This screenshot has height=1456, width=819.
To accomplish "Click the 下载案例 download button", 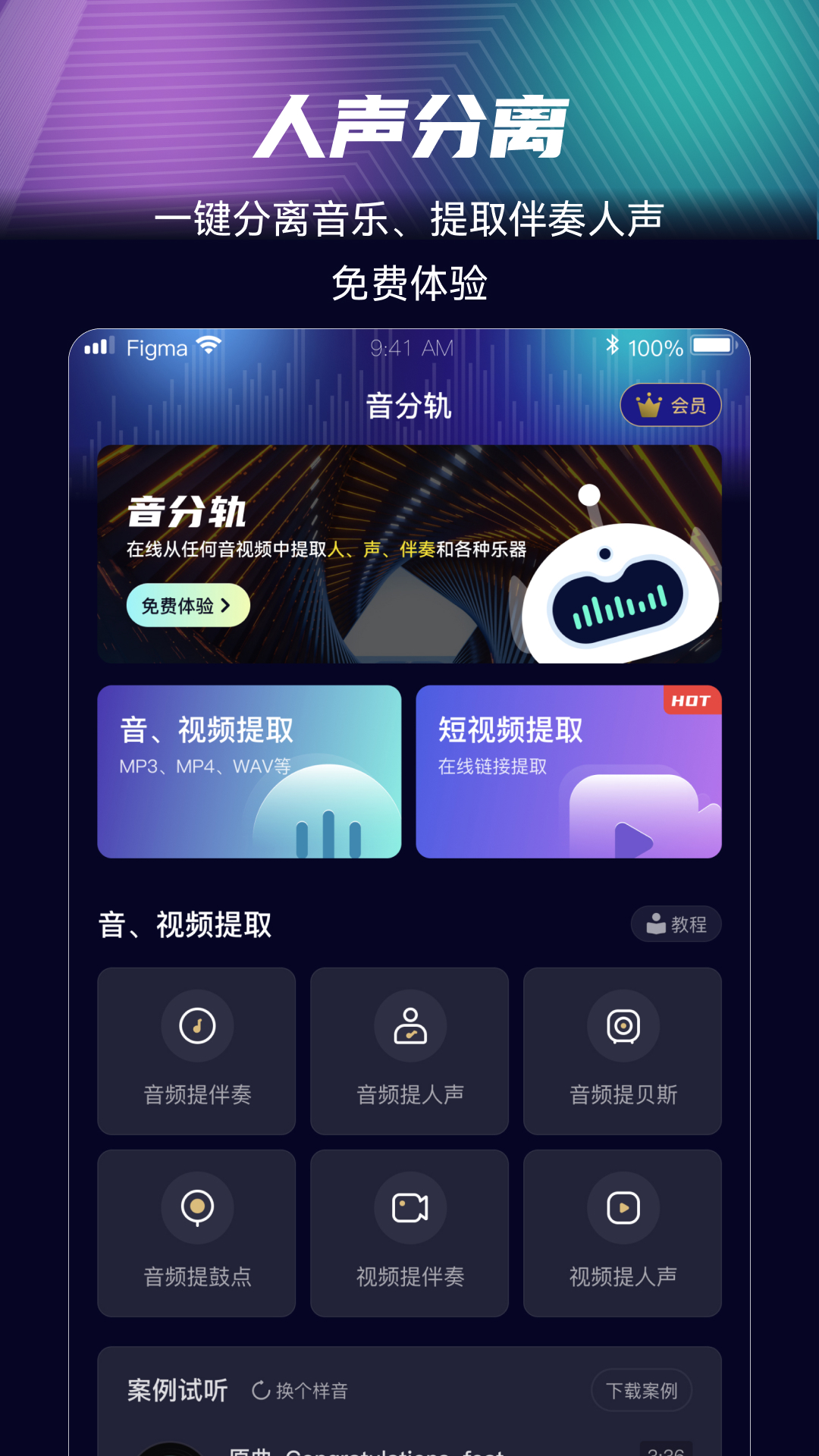I will (641, 1391).
